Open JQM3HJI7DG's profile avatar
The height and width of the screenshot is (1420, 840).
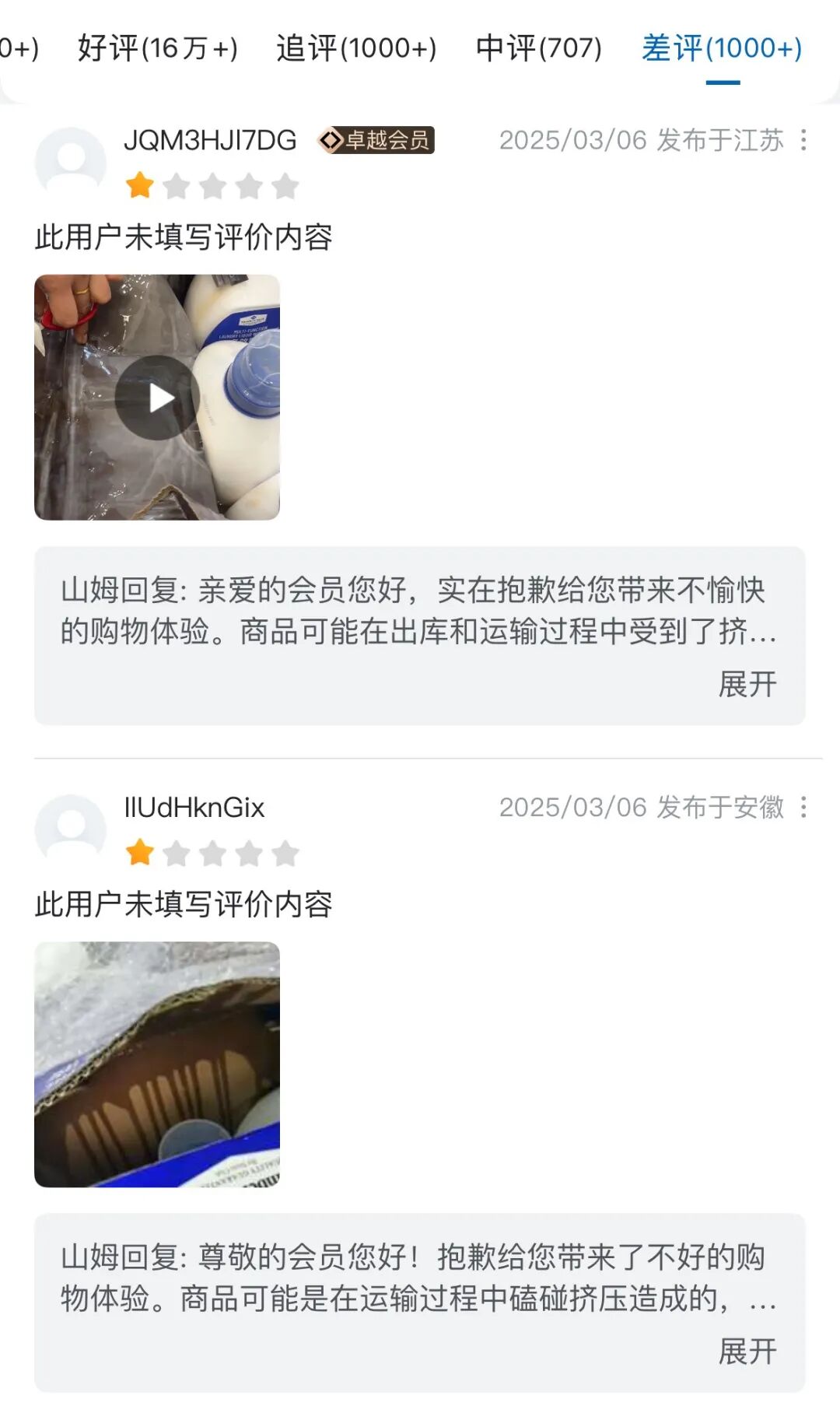tap(71, 162)
